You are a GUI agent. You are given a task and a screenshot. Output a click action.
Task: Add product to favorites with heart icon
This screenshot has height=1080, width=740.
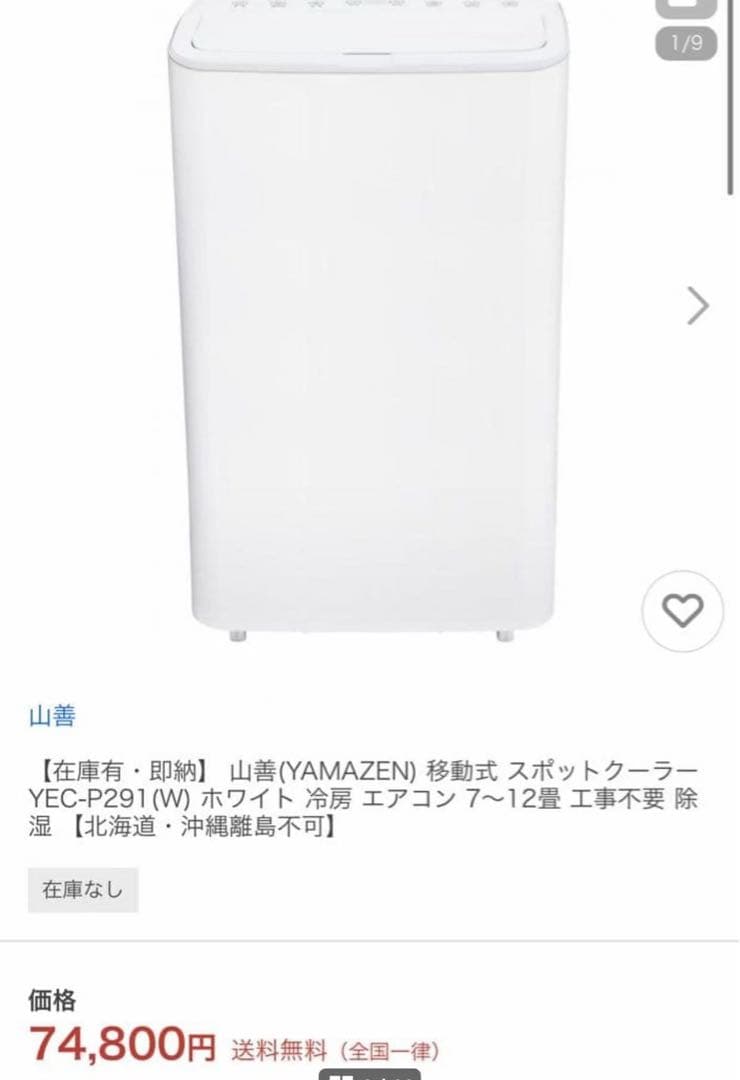[x=682, y=608]
